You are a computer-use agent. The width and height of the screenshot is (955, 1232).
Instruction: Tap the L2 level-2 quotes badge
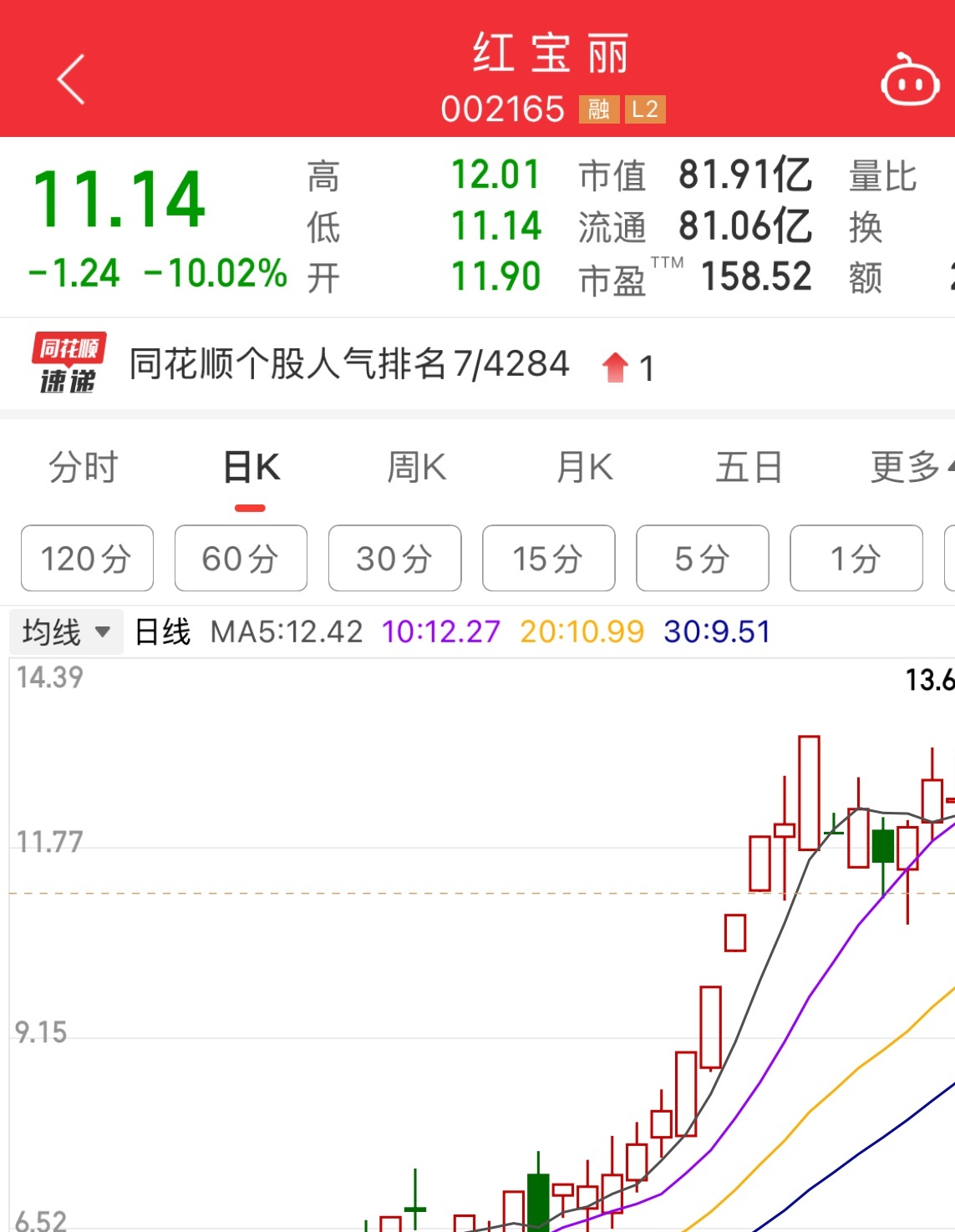[645, 109]
